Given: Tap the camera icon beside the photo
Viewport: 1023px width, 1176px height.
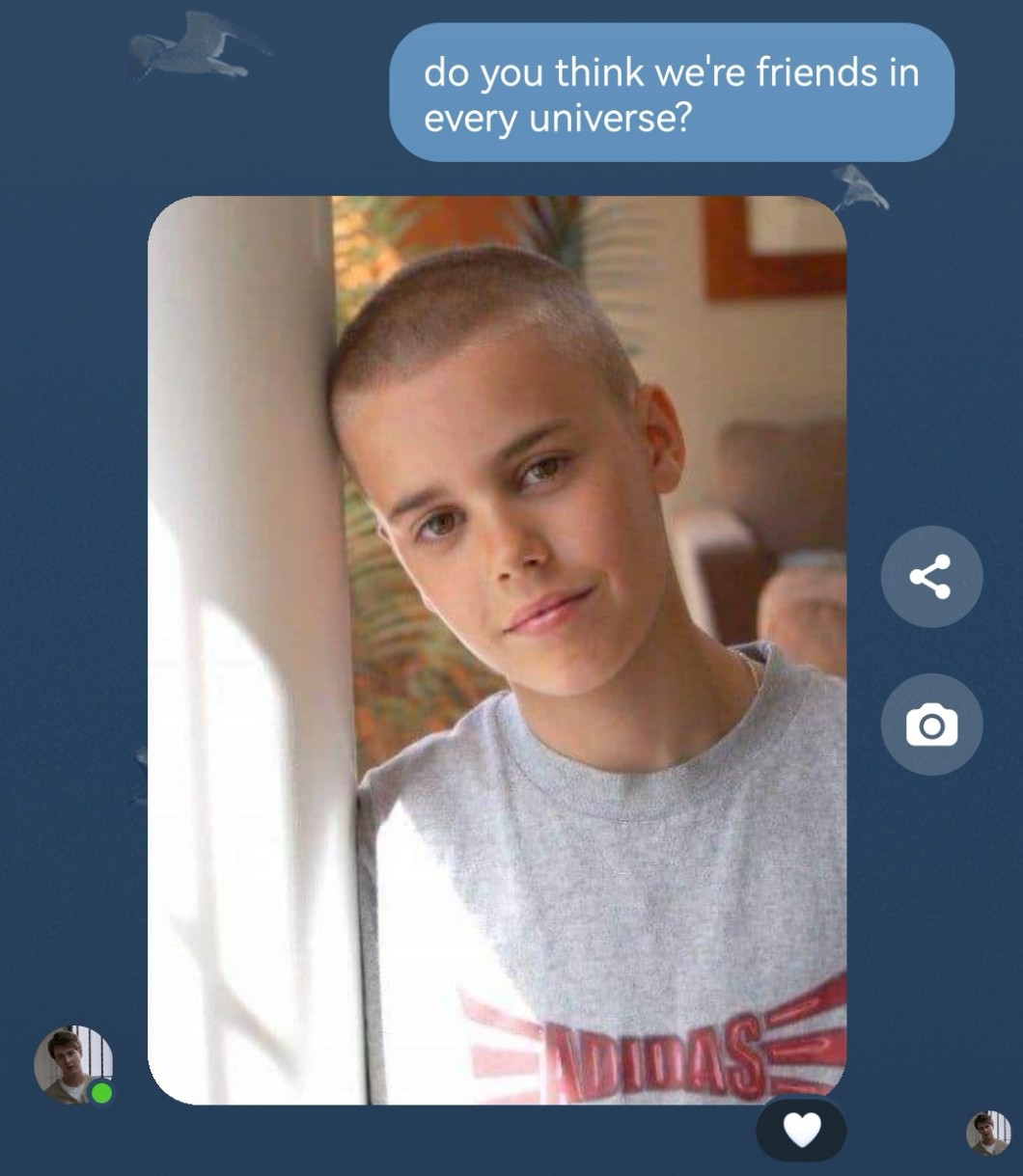Looking at the screenshot, I should coord(931,725).
